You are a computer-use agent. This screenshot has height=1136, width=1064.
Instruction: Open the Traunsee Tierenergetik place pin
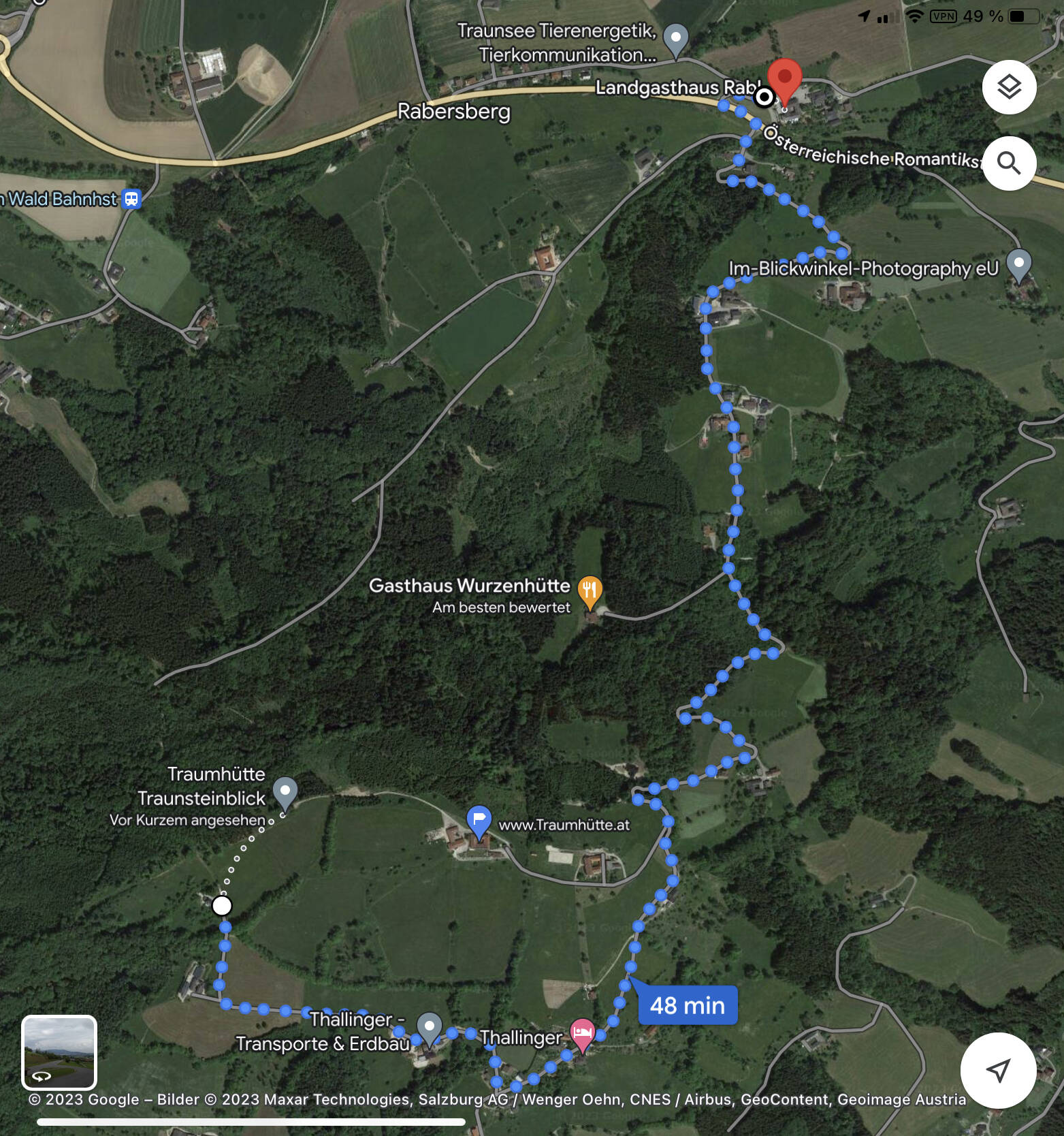(x=675, y=39)
